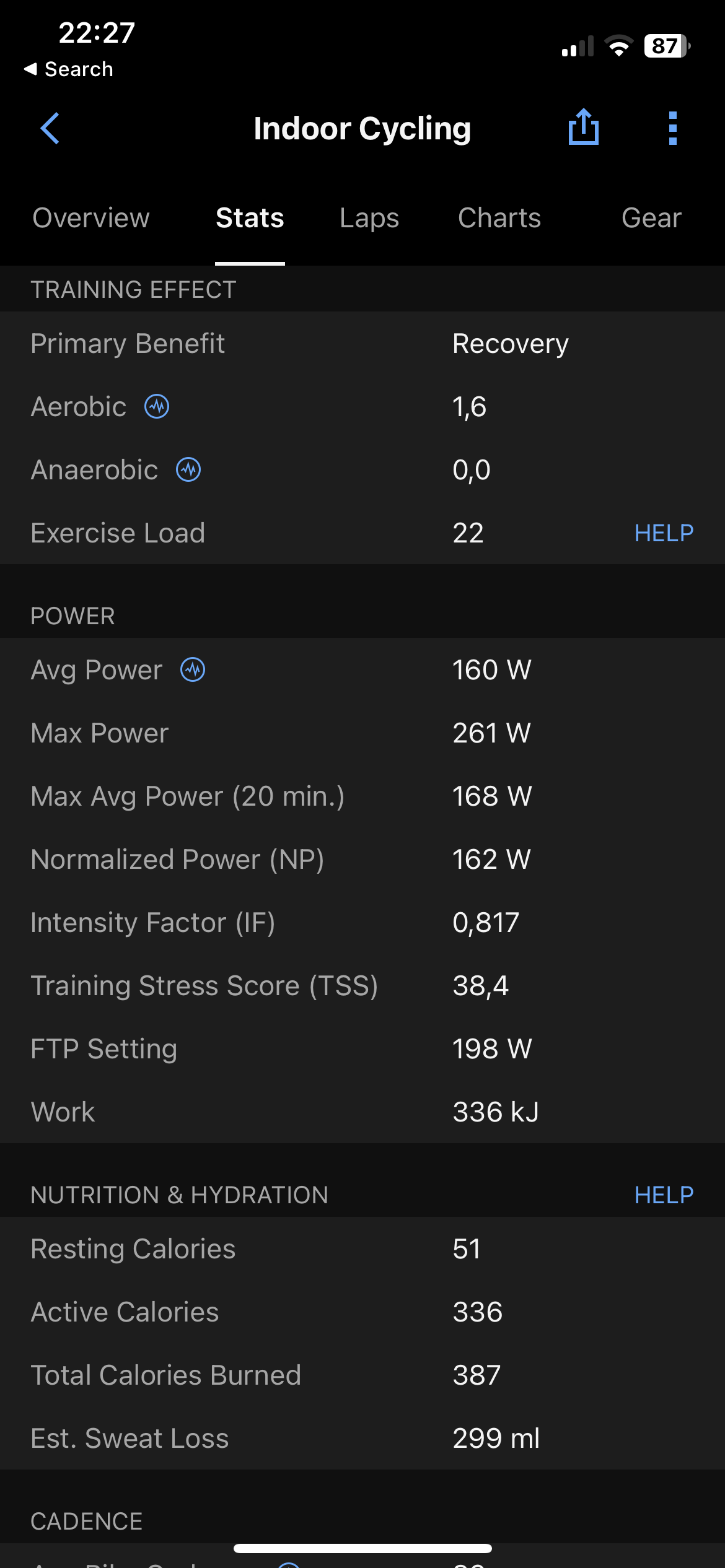
Task: Open the Charts tab
Action: tap(499, 218)
